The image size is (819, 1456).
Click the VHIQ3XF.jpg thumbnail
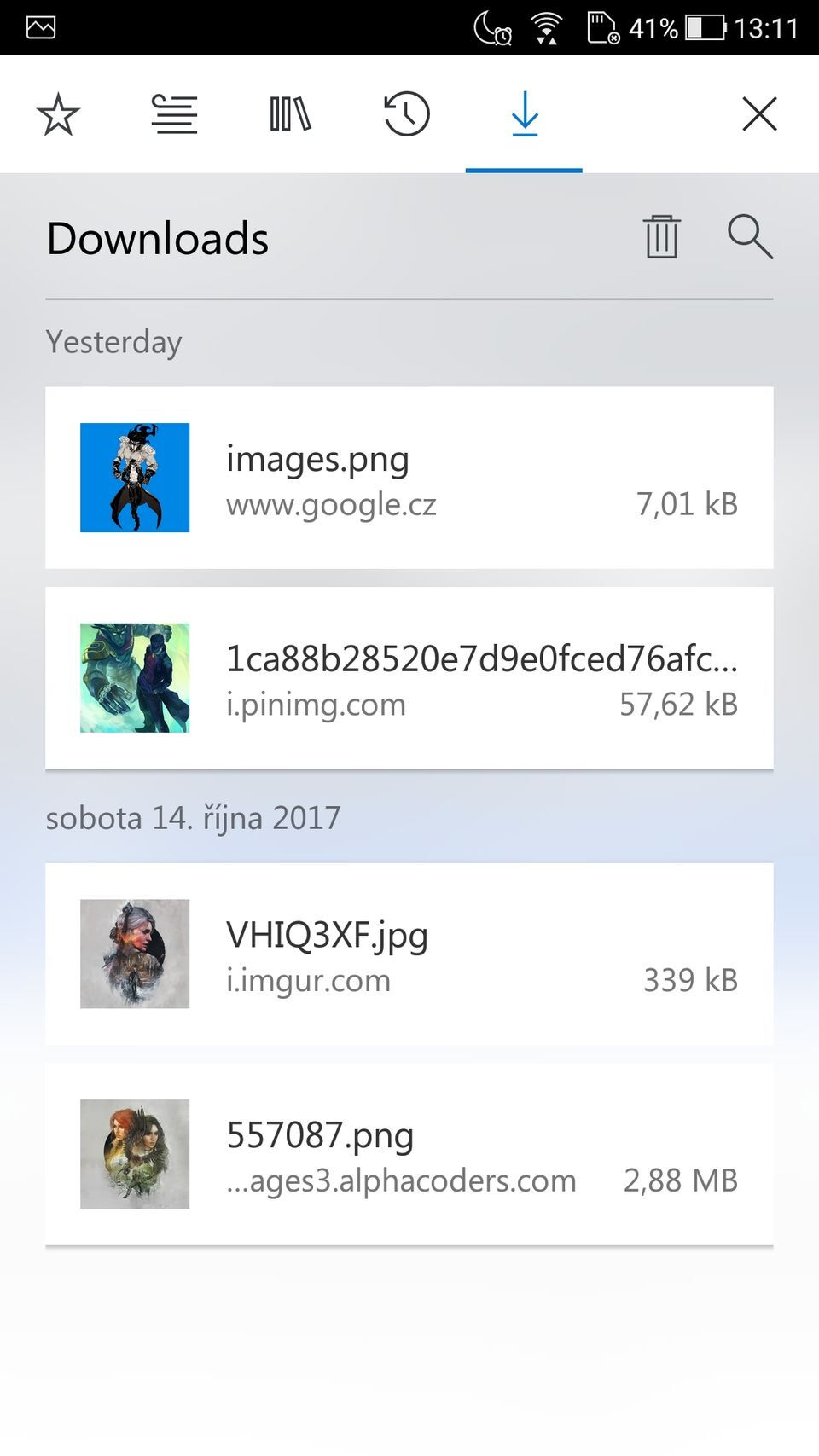click(135, 954)
